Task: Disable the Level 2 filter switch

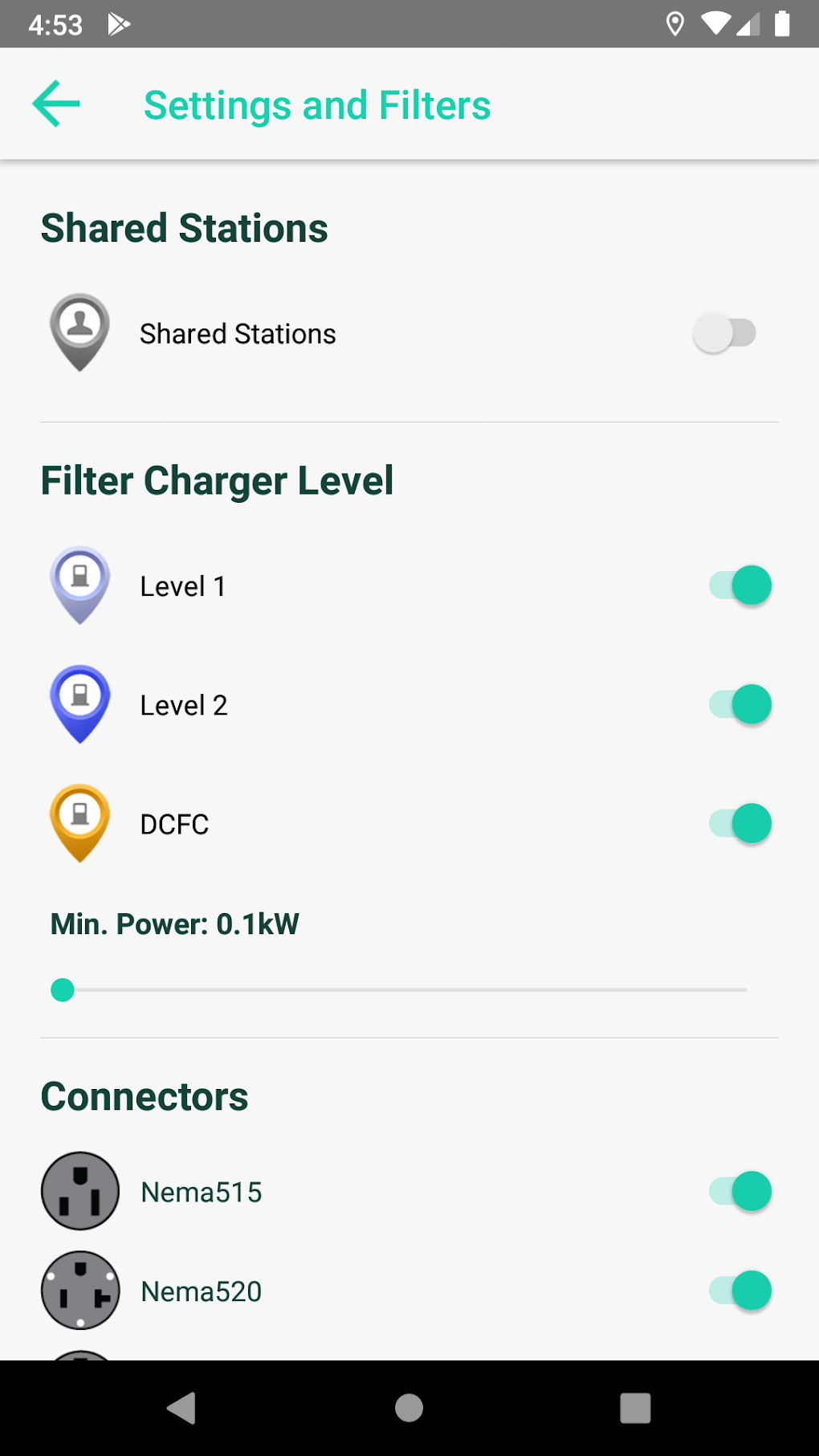Action: 739,704
